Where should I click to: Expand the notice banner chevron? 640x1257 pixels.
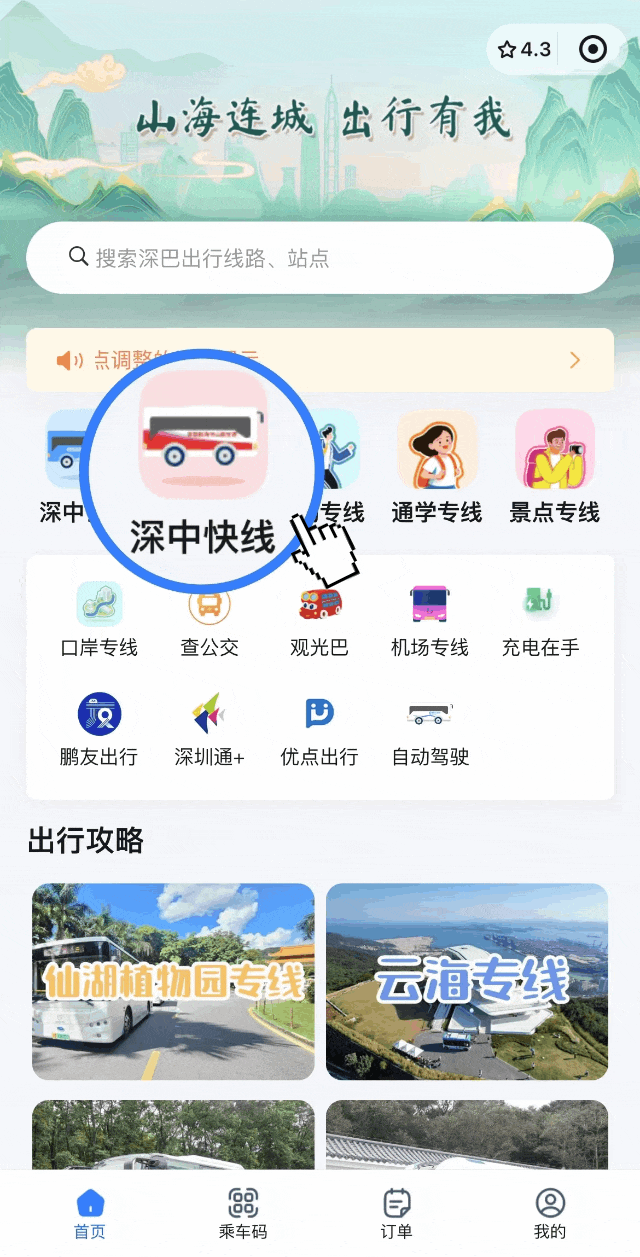tap(575, 360)
